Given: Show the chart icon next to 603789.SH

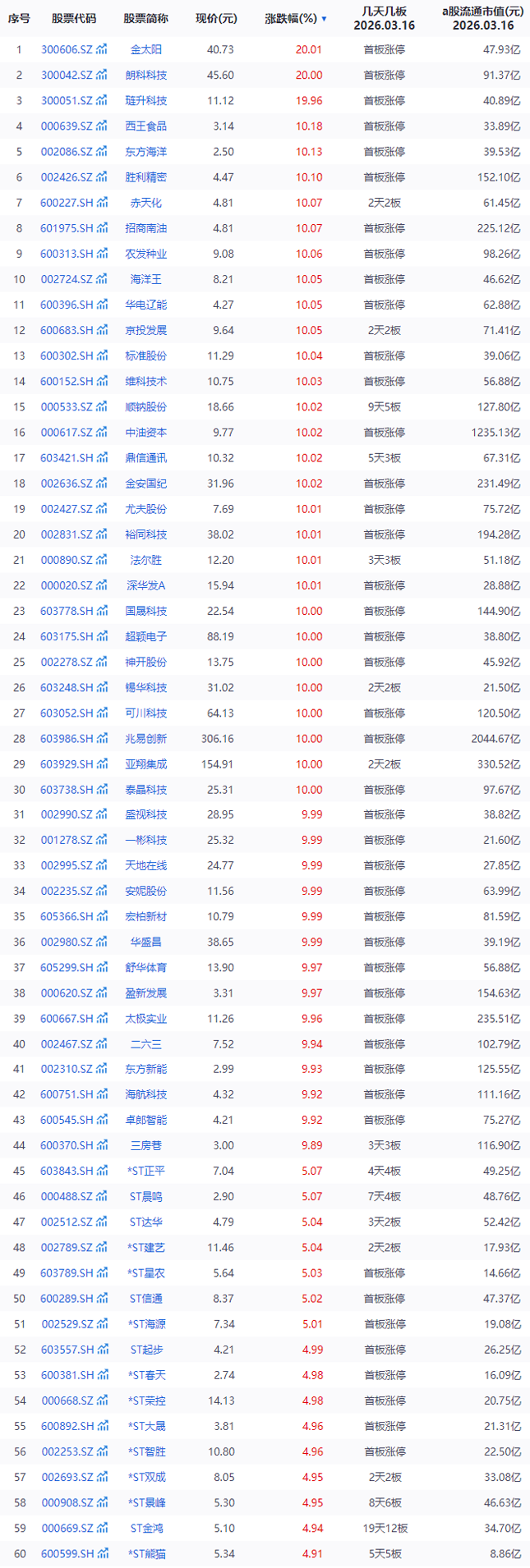Looking at the screenshot, I should tap(102, 1272).
